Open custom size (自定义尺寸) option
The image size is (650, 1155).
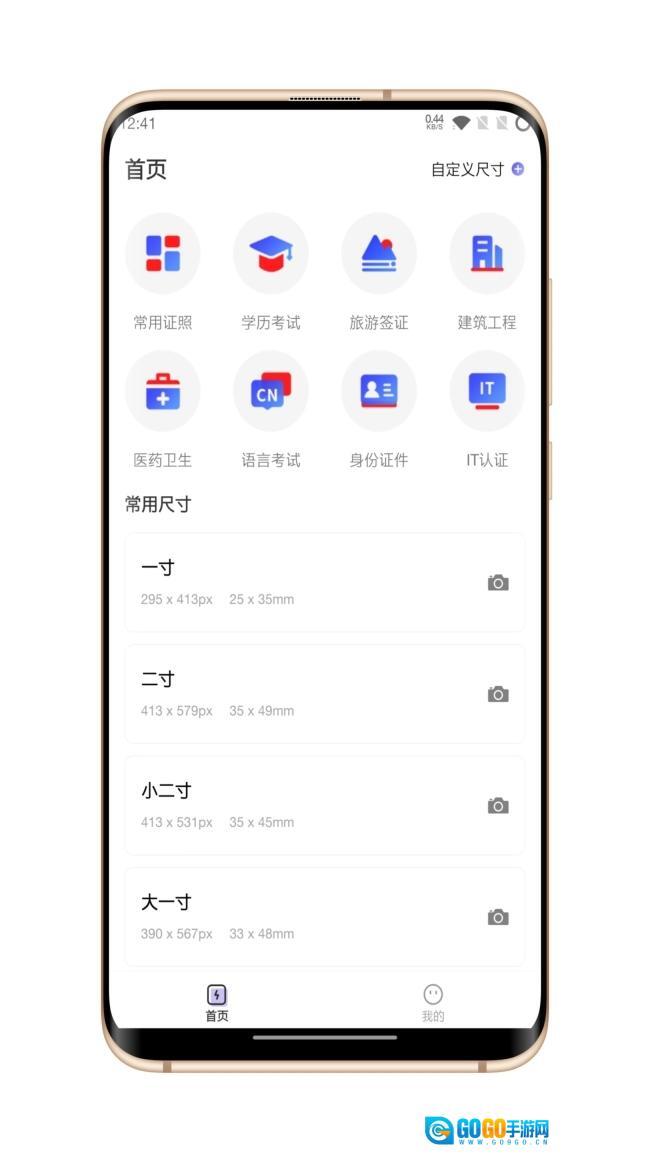click(477, 169)
